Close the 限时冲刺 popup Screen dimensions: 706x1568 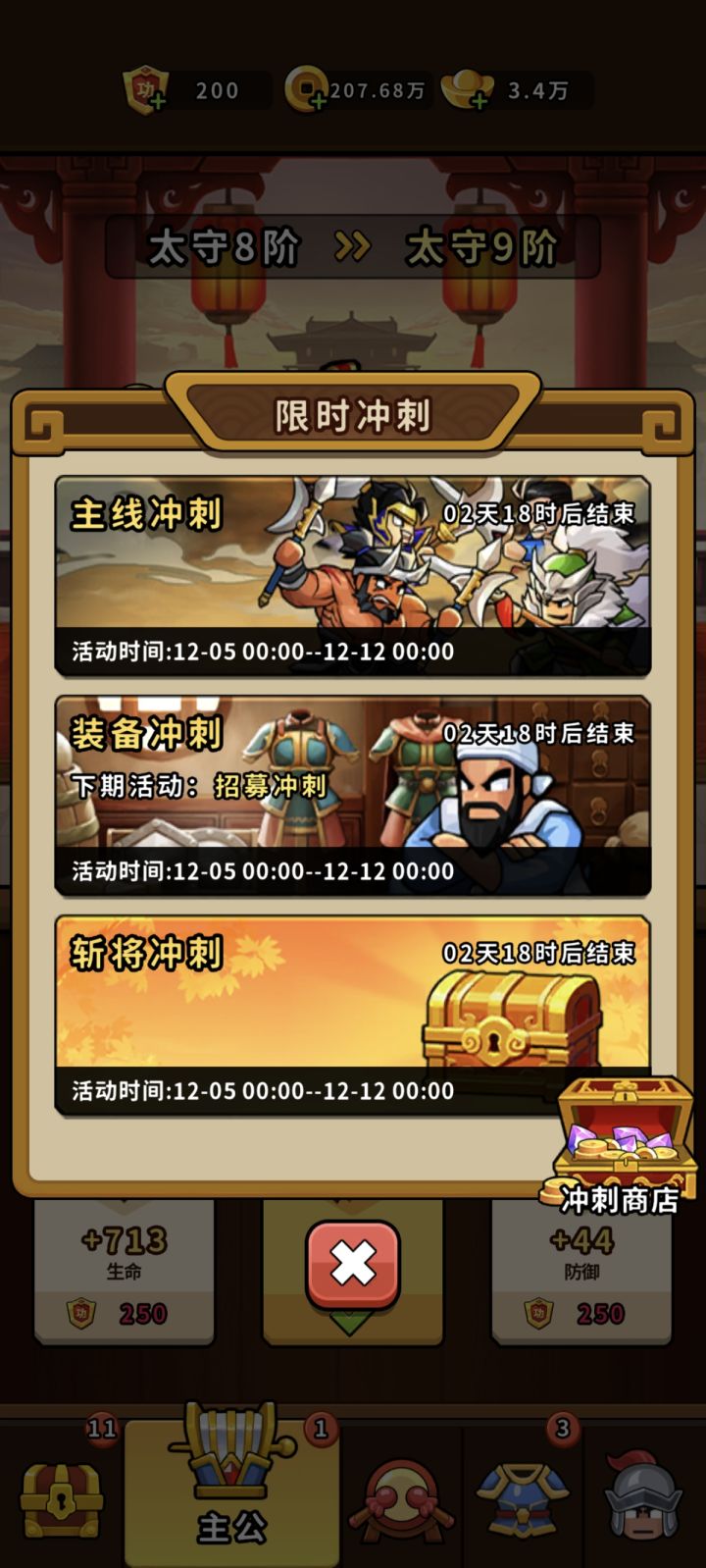353,1264
